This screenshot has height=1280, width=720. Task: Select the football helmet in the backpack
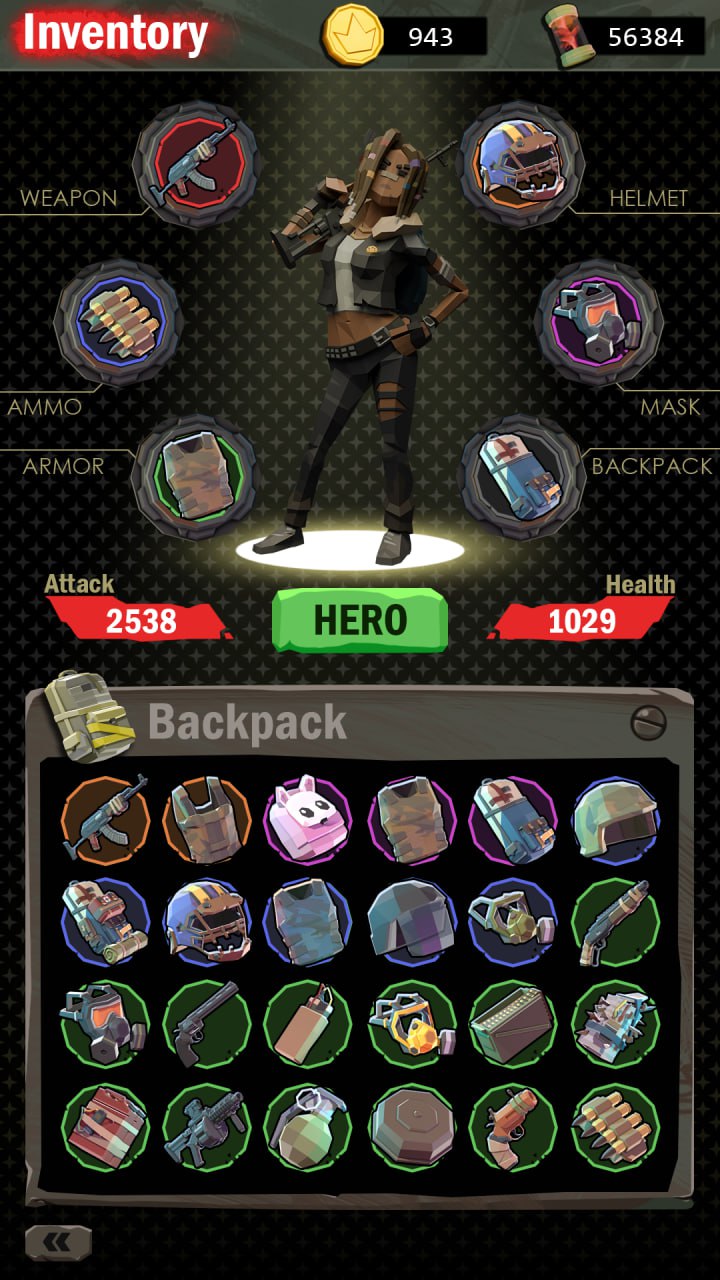[x=207, y=922]
